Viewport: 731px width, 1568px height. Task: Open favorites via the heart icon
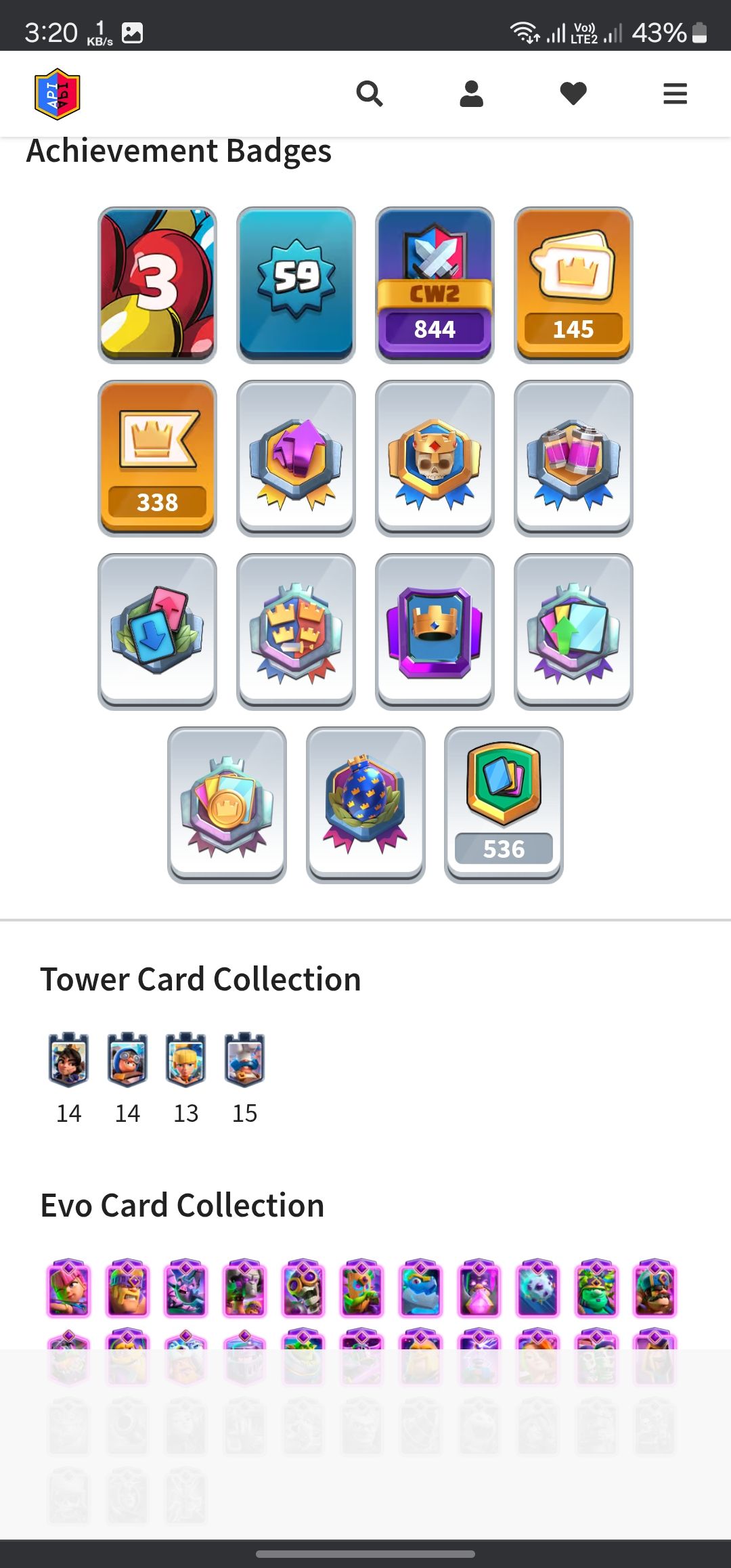point(573,93)
